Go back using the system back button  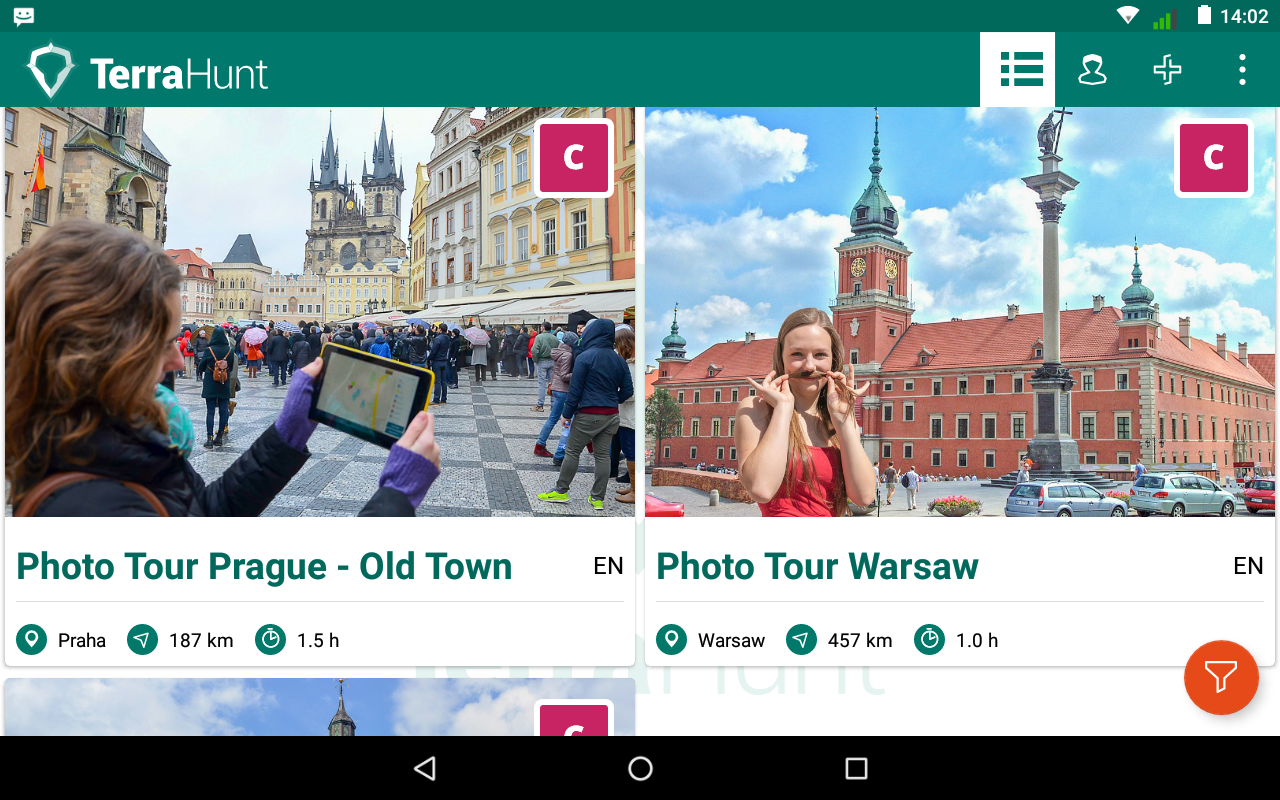tap(425, 768)
